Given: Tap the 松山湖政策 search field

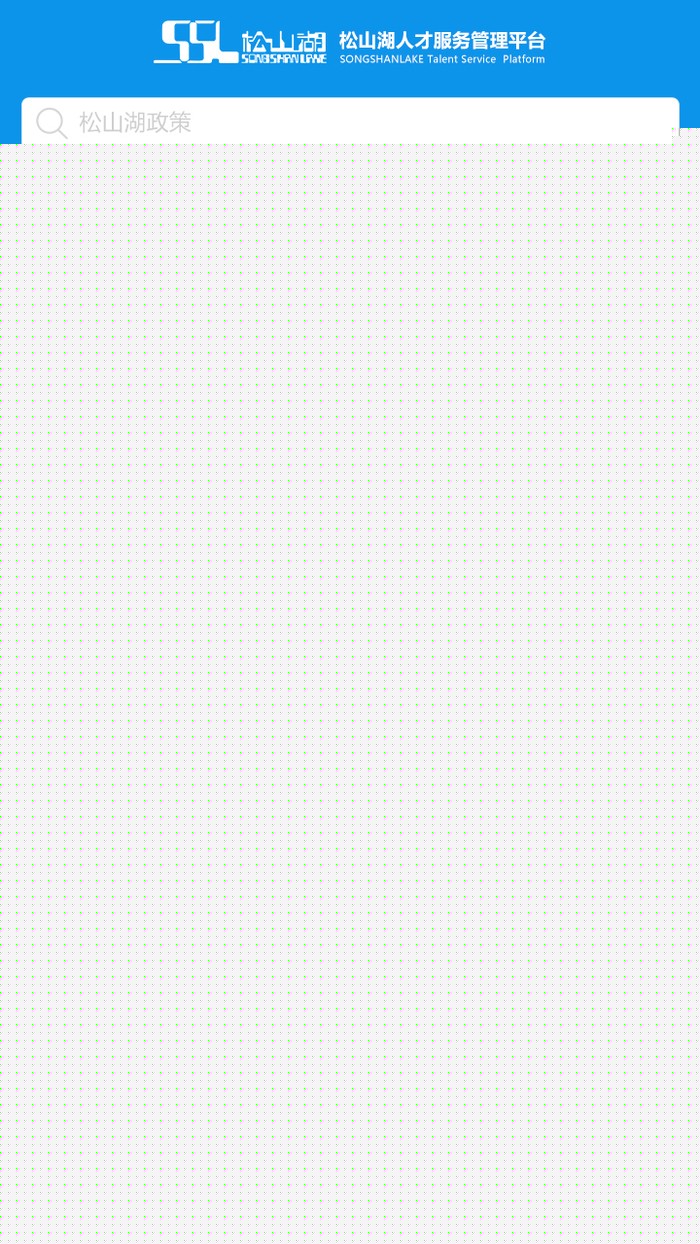Looking at the screenshot, I should (x=350, y=122).
